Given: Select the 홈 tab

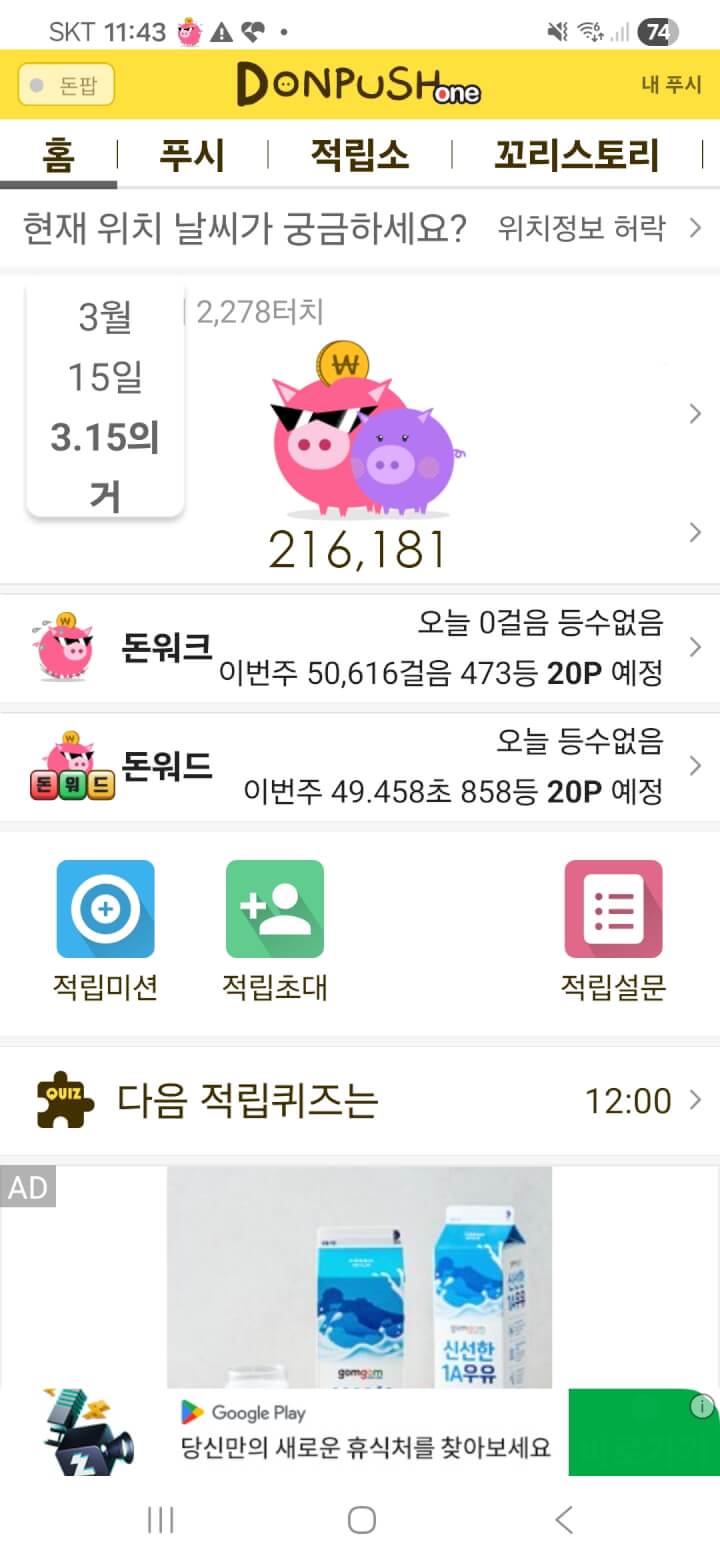Looking at the screenshot, I should (58, 155).
